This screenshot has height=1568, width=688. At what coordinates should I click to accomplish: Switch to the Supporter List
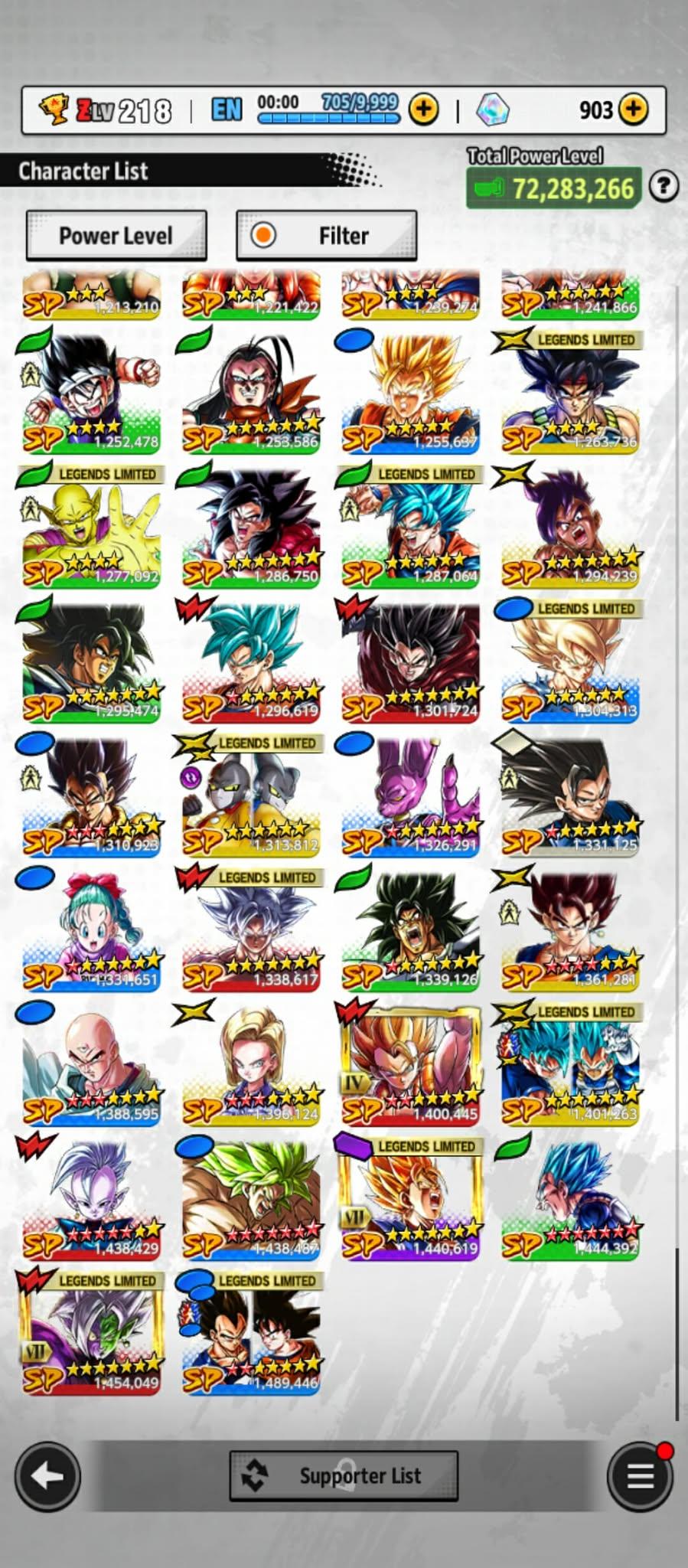click(344, 1475)
